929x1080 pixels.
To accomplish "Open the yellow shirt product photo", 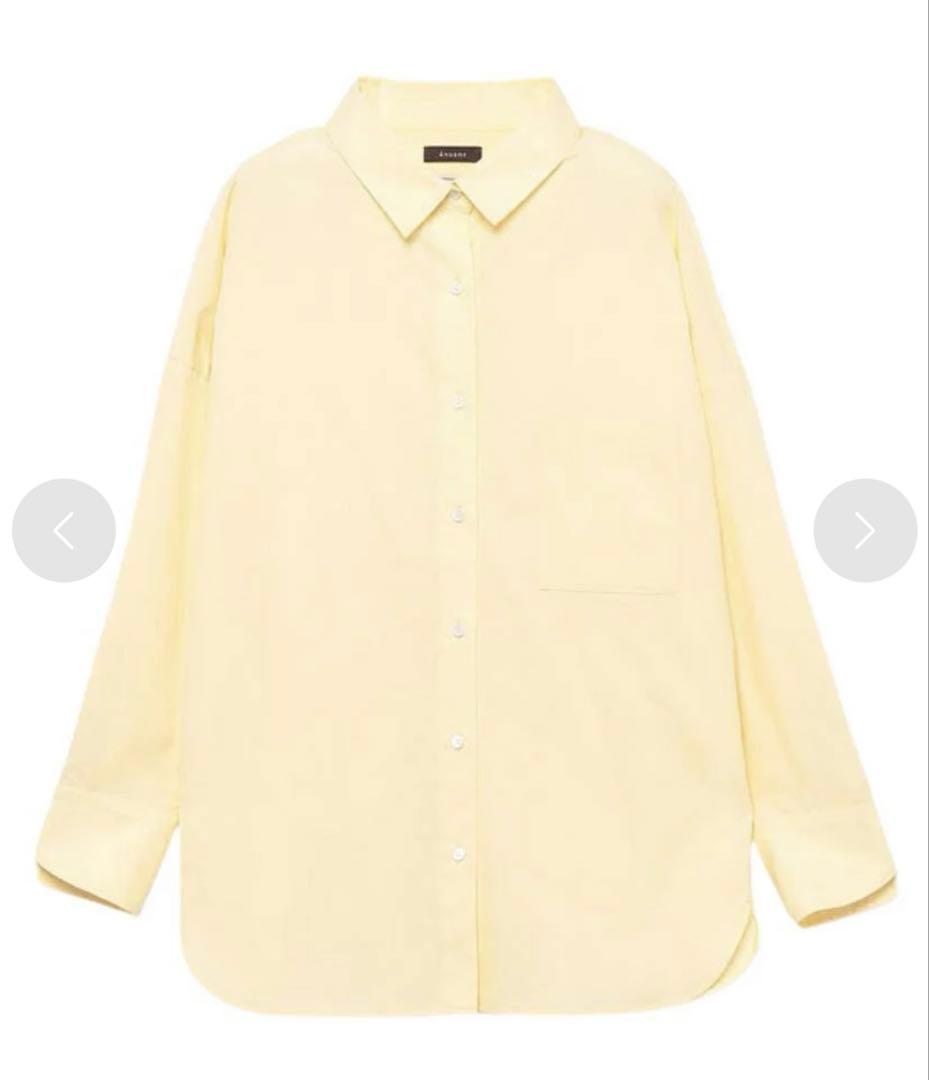I will pos(465,560).
